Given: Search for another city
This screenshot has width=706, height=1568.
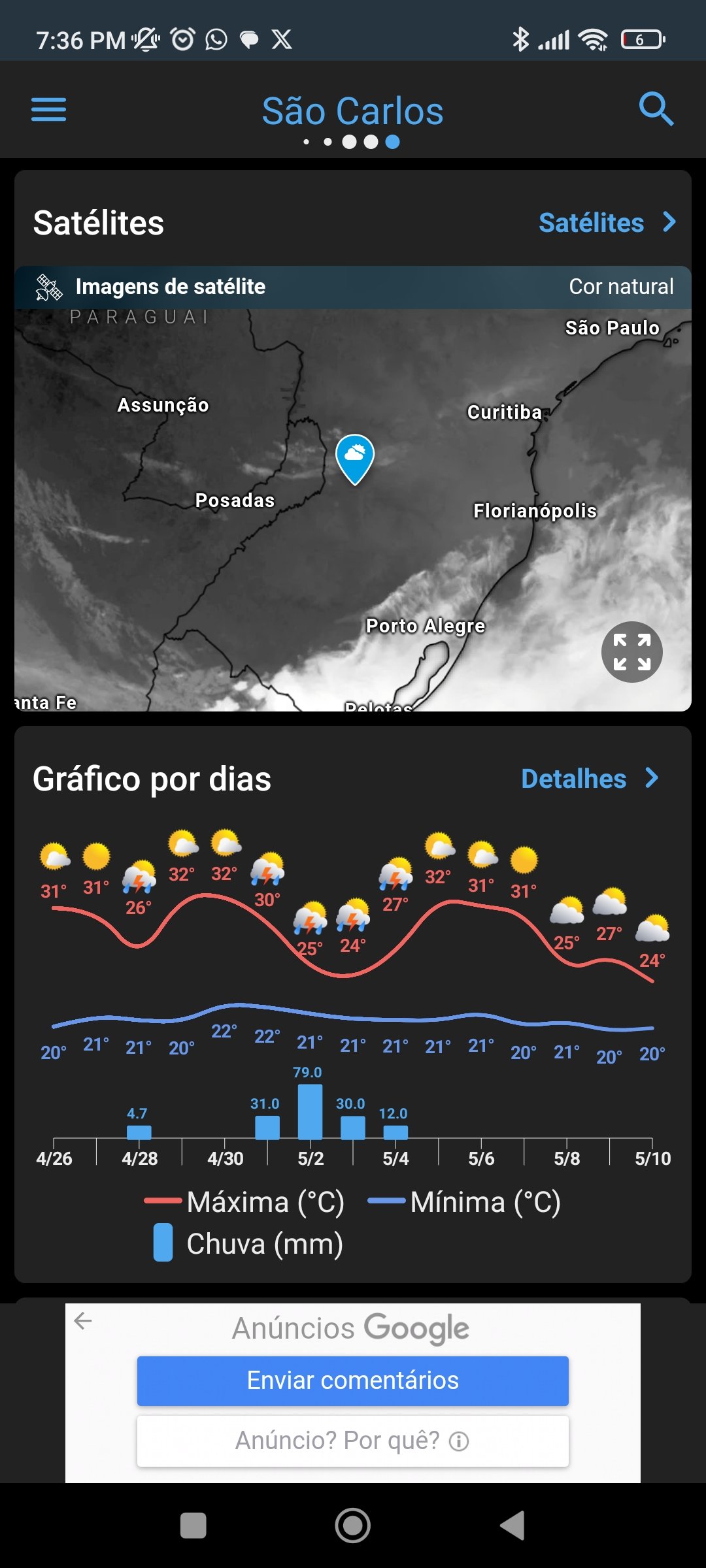Looking at the screenshot, I should [x=656, y=108].
